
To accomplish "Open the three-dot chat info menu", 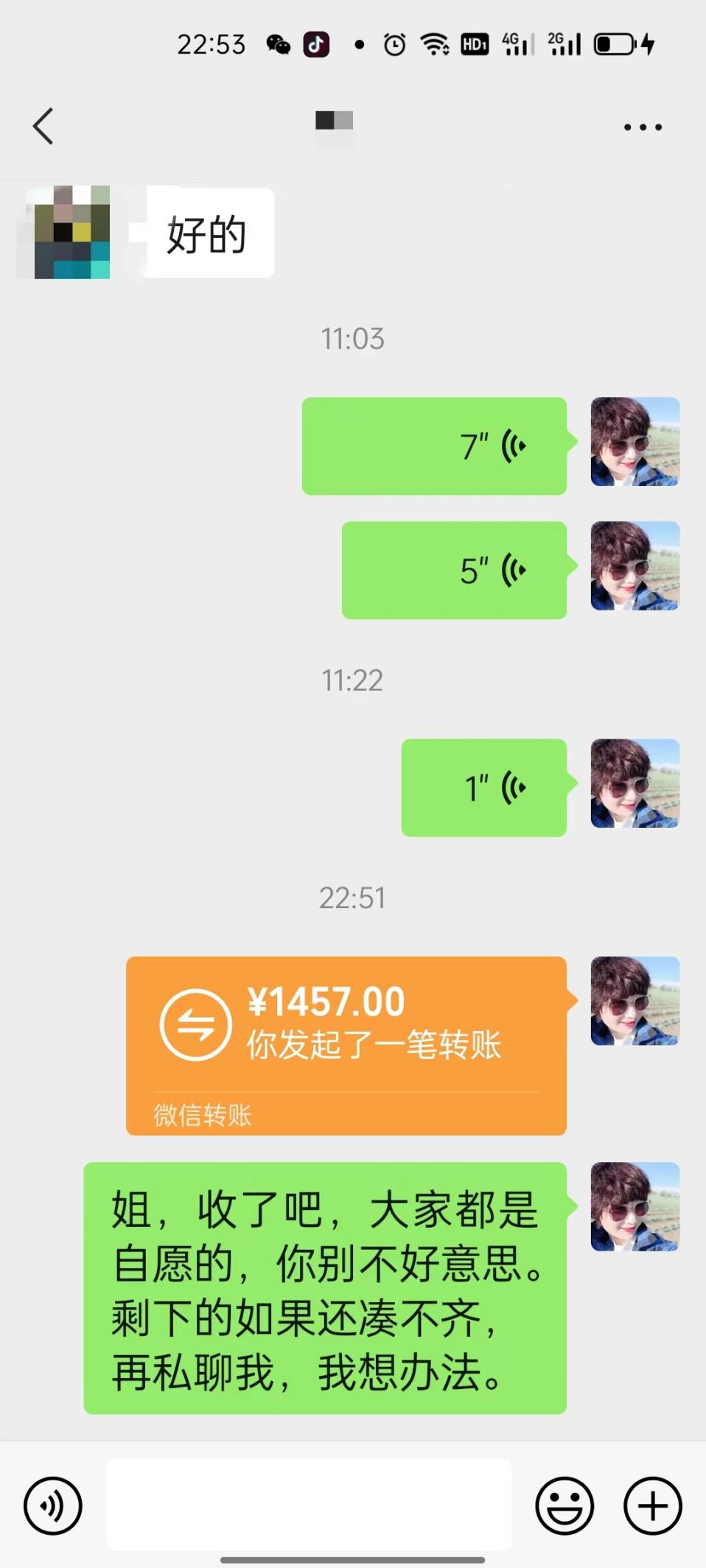I will [643, 127].
